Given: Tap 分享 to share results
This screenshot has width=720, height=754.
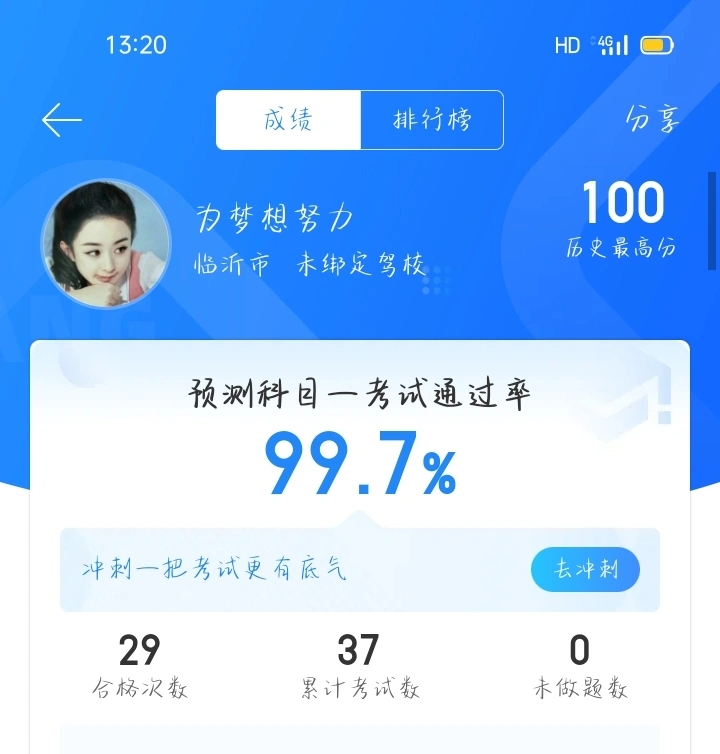Looking at the screenshot, I should click(652, 119).
